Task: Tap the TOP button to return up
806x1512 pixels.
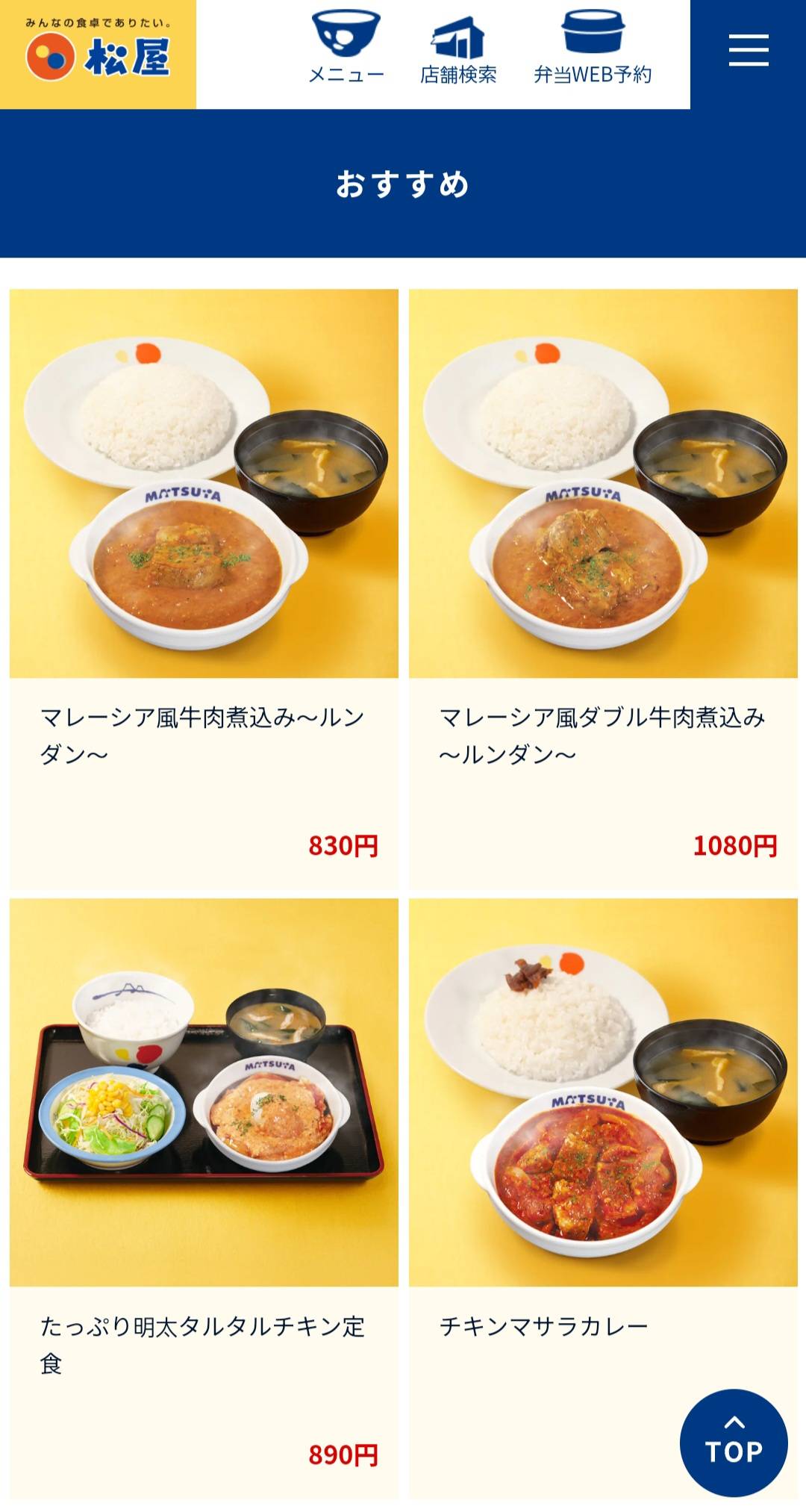Action: 734,1442
